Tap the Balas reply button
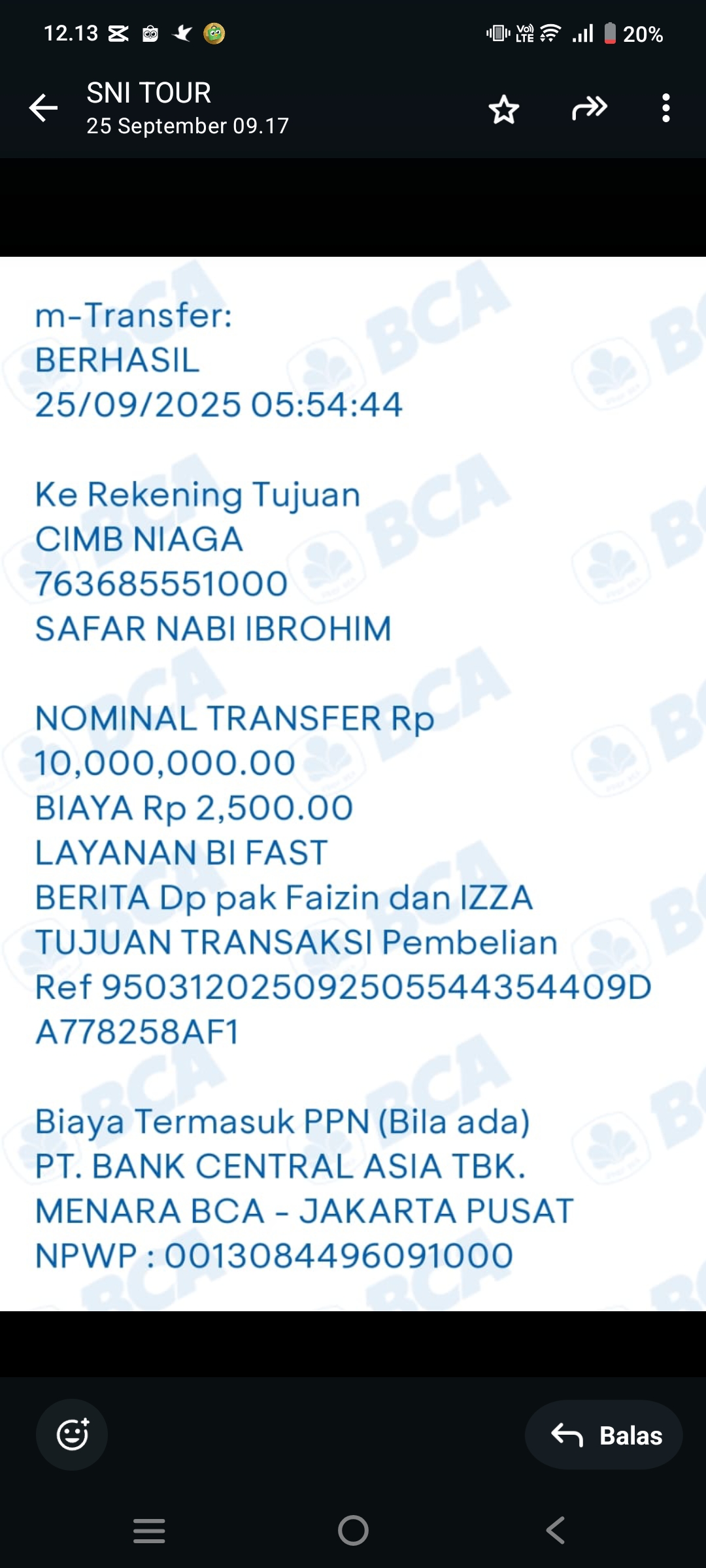This screenshot has width=706, height=1568. click(603, 1435)
